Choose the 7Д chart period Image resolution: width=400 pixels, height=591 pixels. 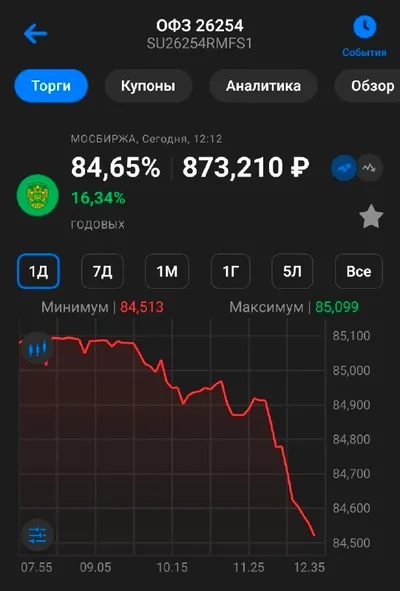[x=103, y=271]
